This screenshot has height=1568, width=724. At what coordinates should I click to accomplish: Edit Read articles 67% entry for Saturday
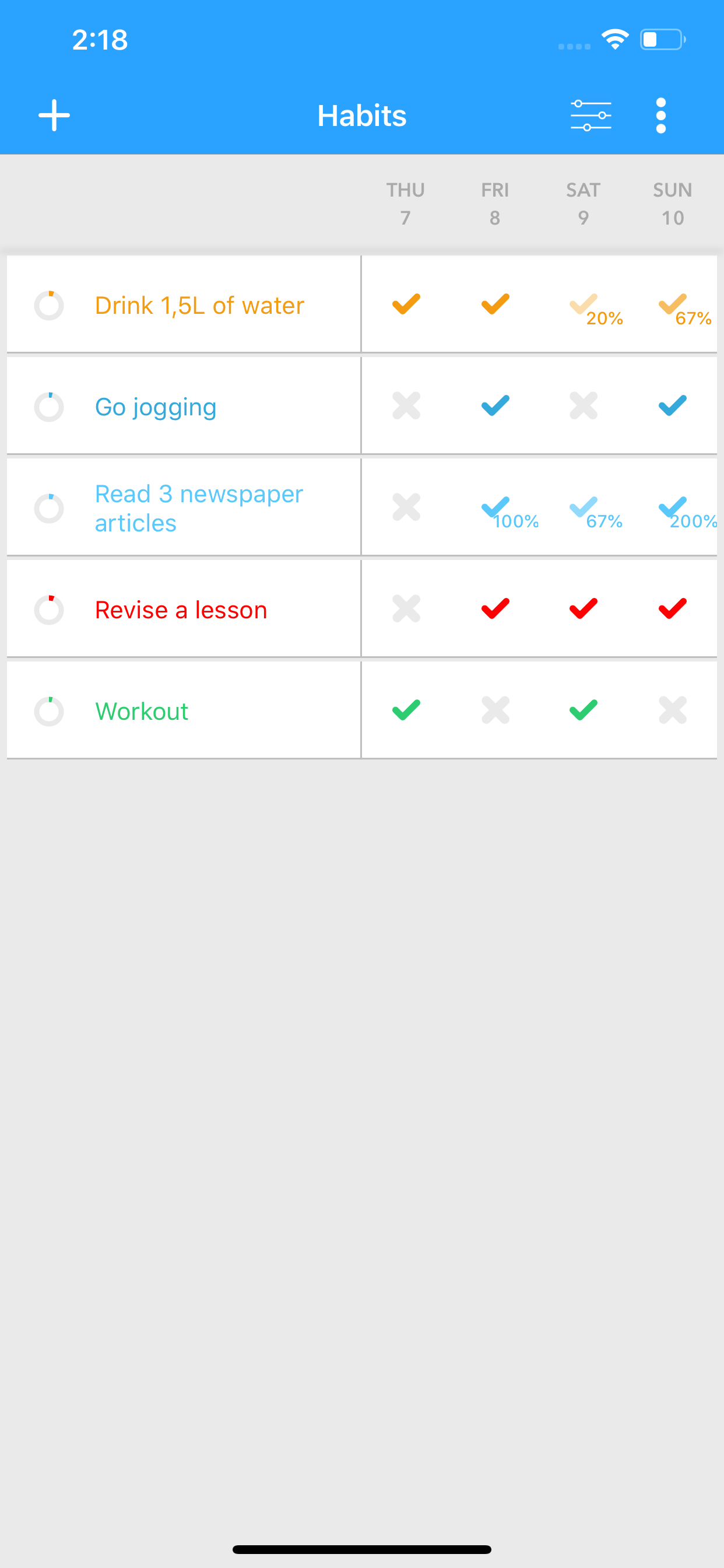click(595, 512)
